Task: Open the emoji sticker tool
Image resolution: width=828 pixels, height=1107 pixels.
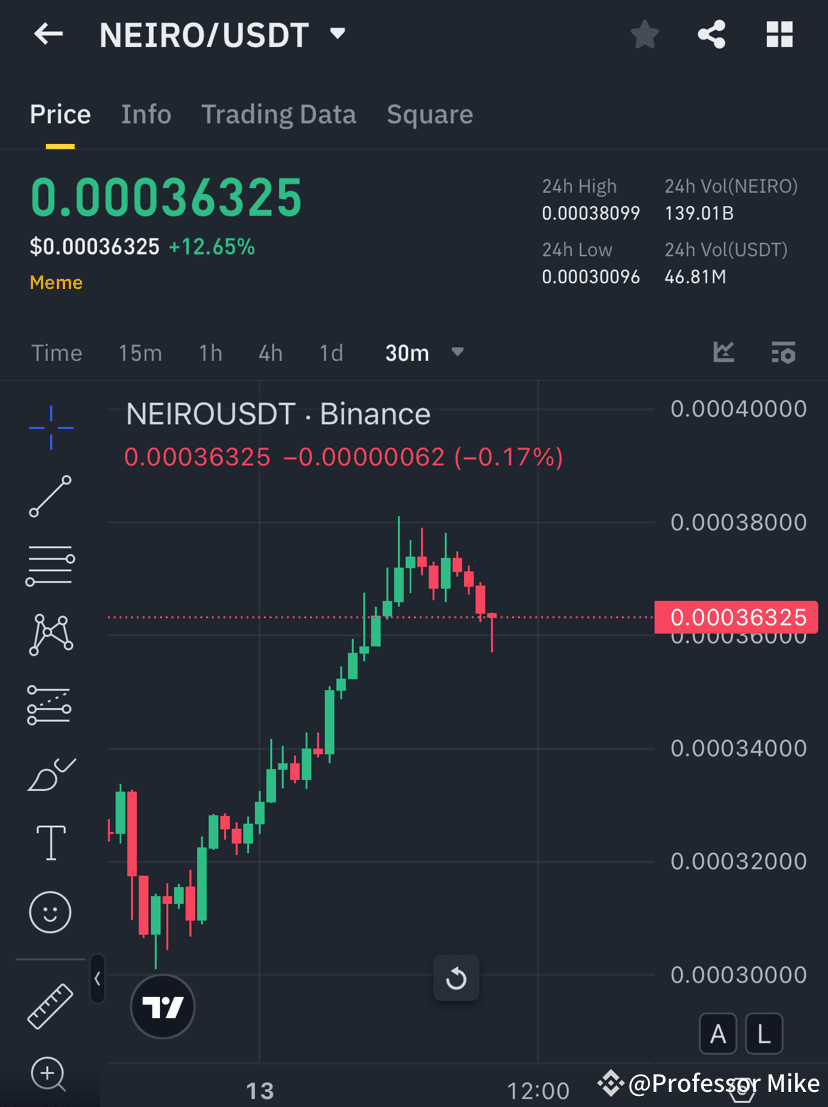Action: pyautogui.click(x=50, y=912)
